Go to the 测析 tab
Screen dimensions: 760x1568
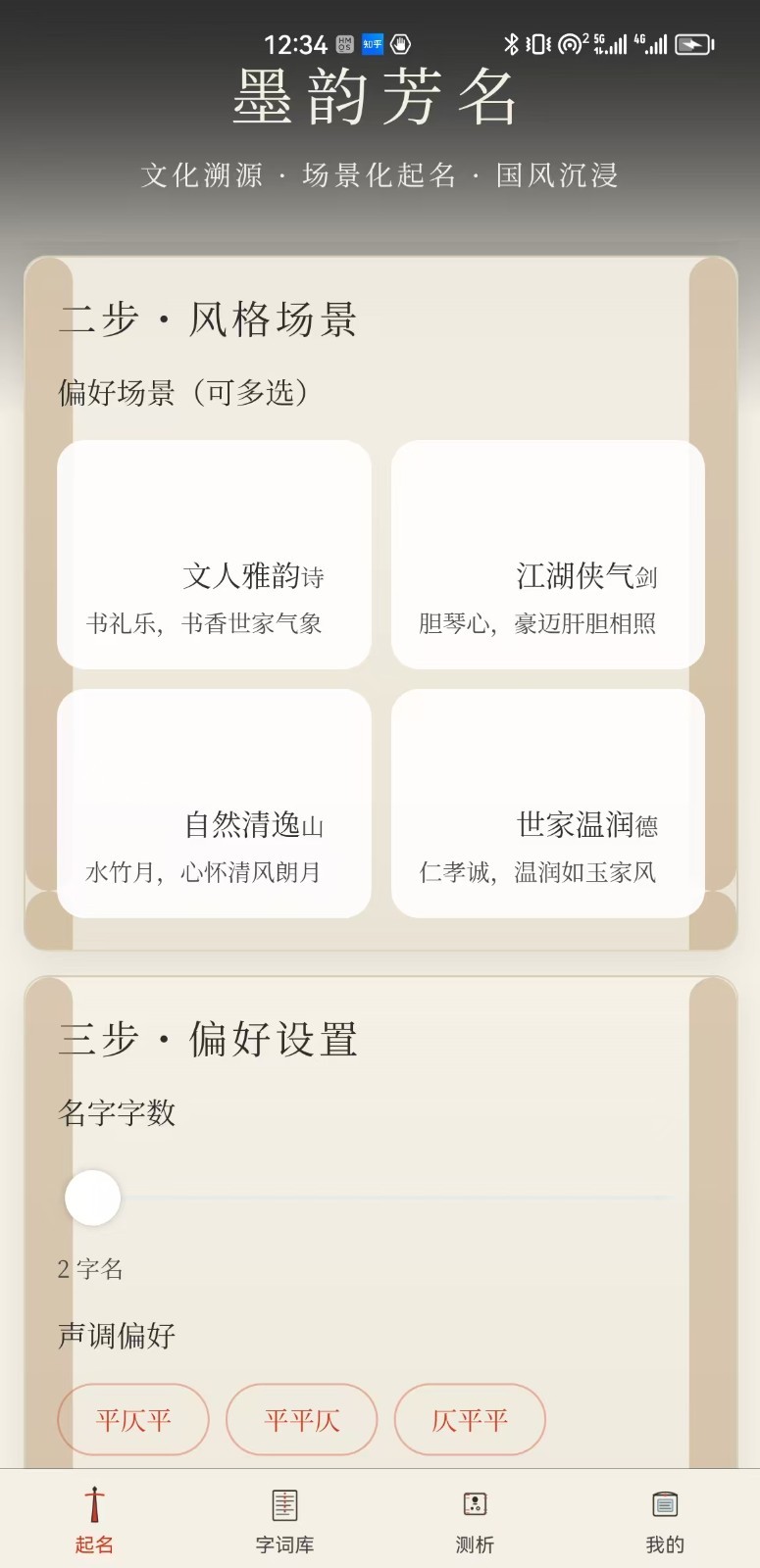pyautogui.click(x=475, y=1519)
